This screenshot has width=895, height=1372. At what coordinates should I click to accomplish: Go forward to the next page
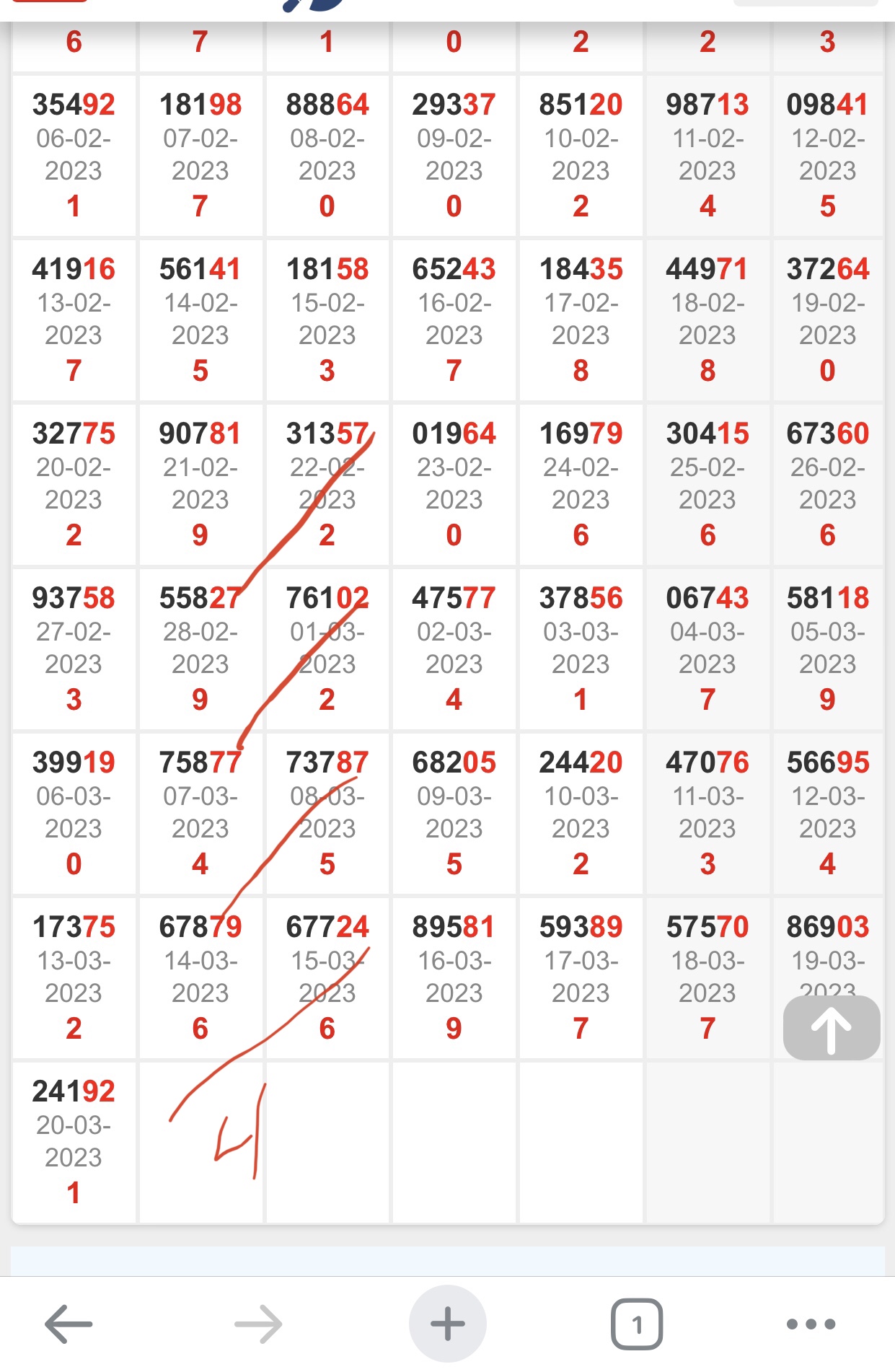pyautogui.click(x=258, y=1324)
